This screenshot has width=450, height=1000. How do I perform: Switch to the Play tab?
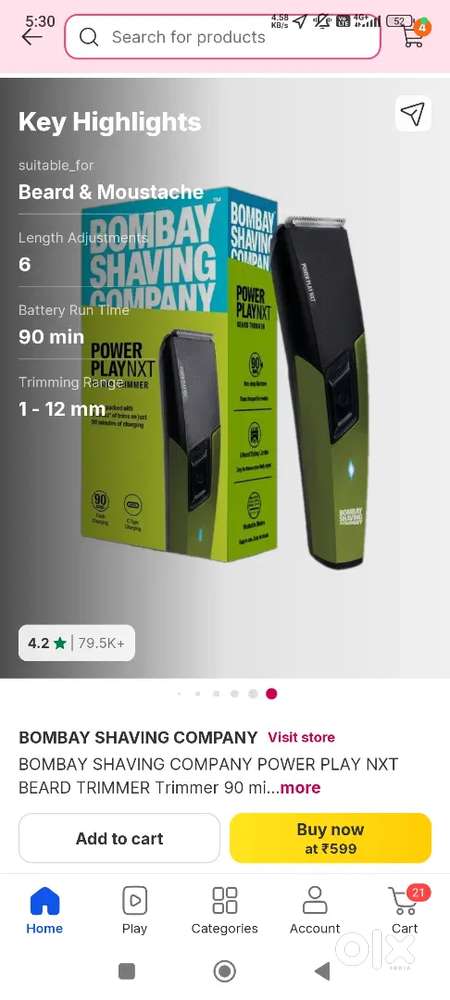pyautogui.click(x=134, y=911)
